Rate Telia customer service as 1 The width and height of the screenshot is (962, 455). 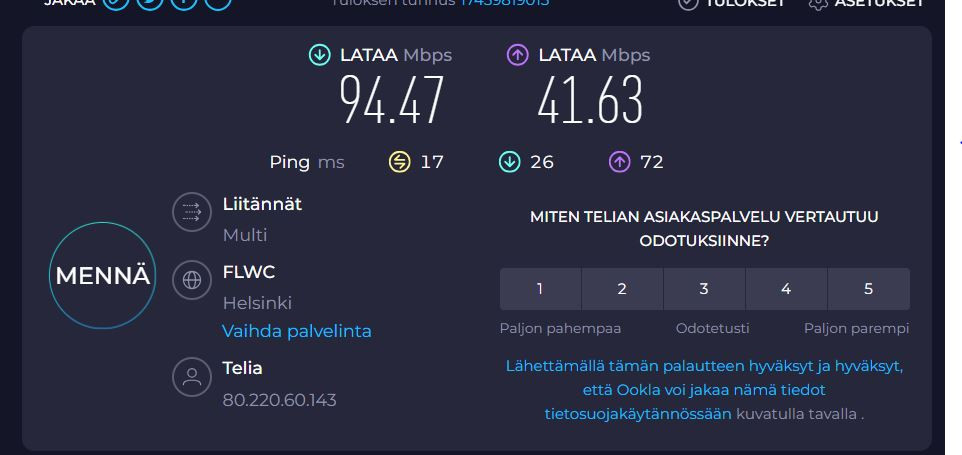pos(540,289)
